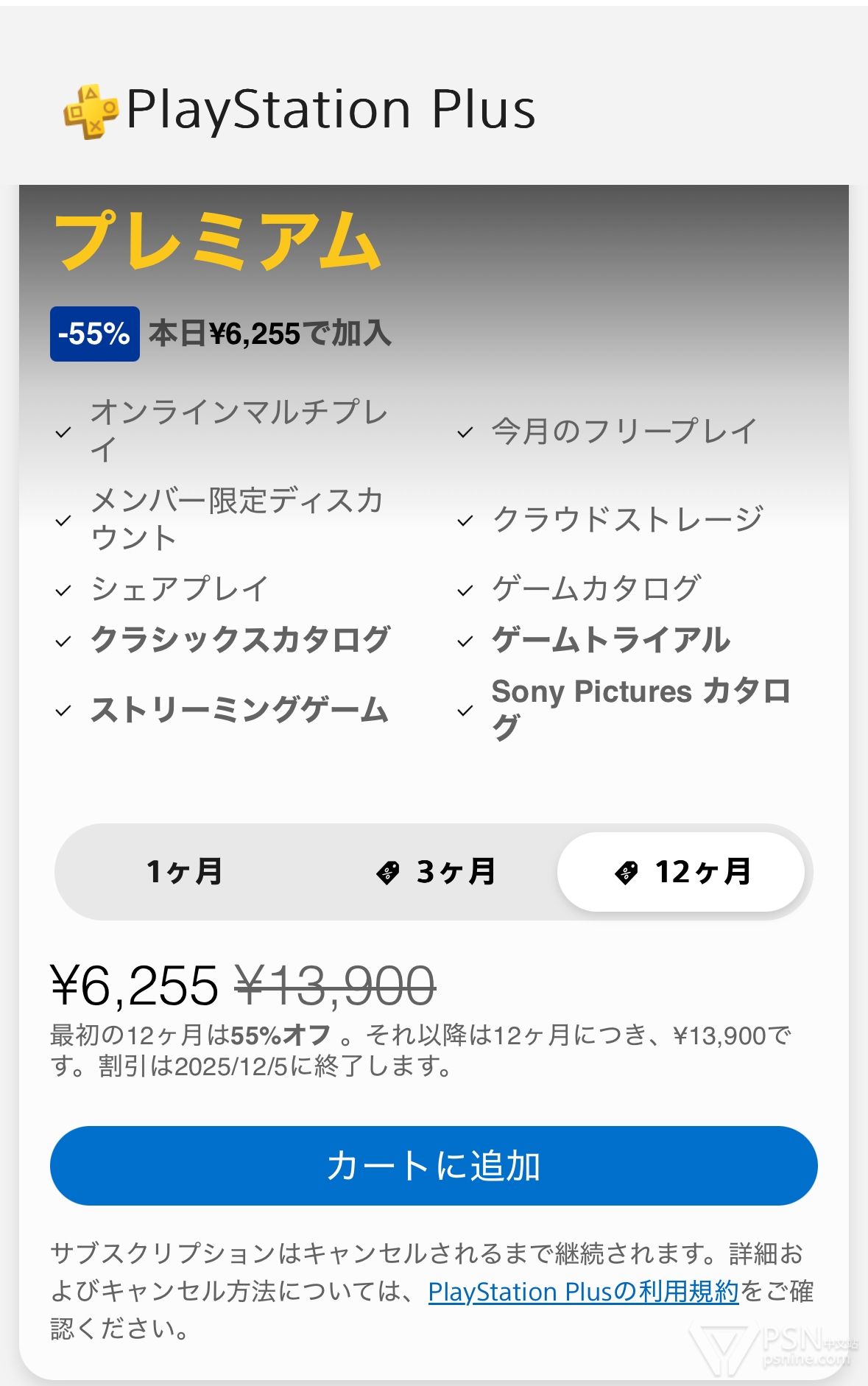The width and height of the screenshot is (868, 1386).
Task: Tap the カートに追加 button
Action: pos(434,1166)
